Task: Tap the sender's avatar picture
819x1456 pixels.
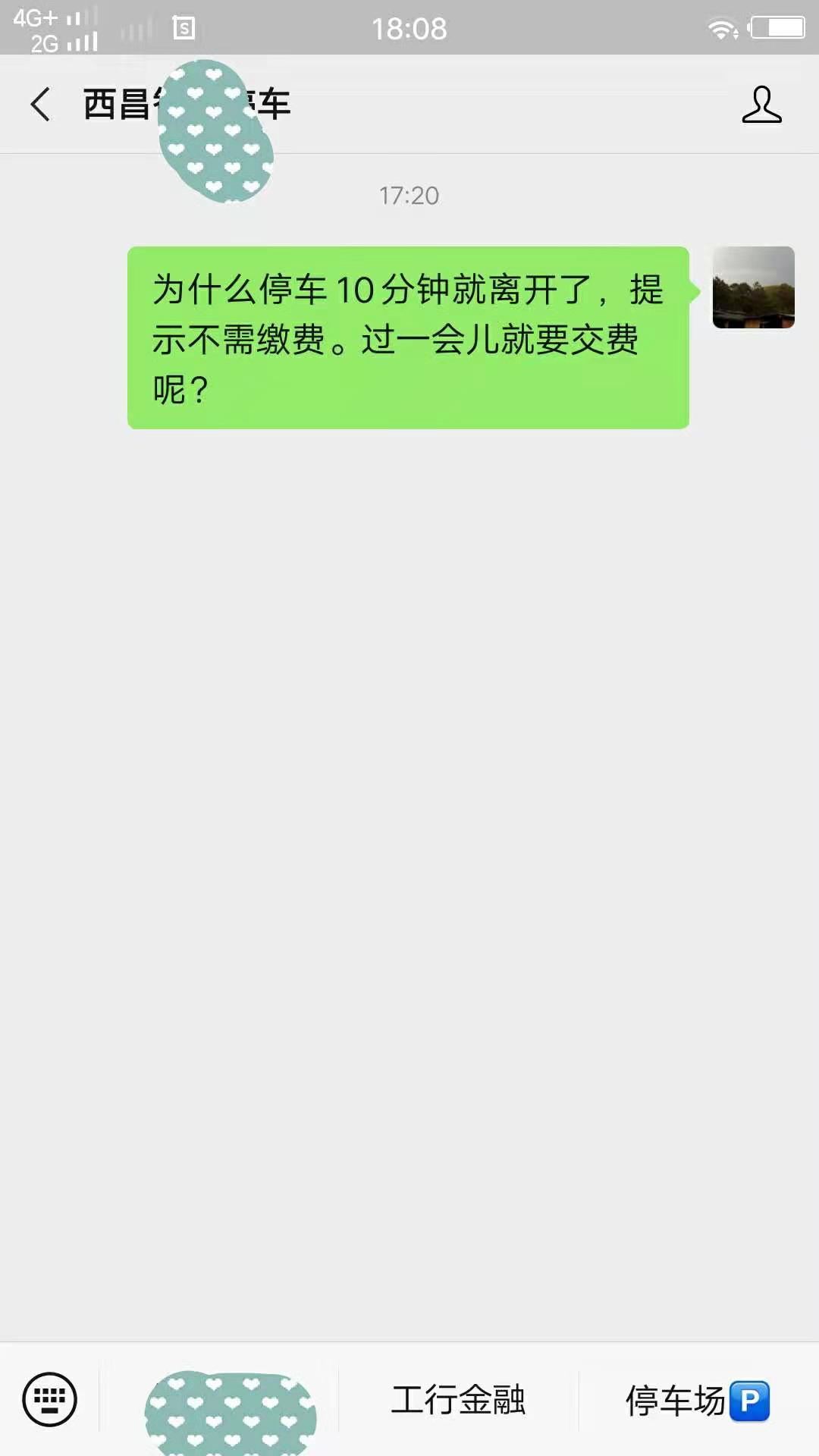Action: click(753, 287)
